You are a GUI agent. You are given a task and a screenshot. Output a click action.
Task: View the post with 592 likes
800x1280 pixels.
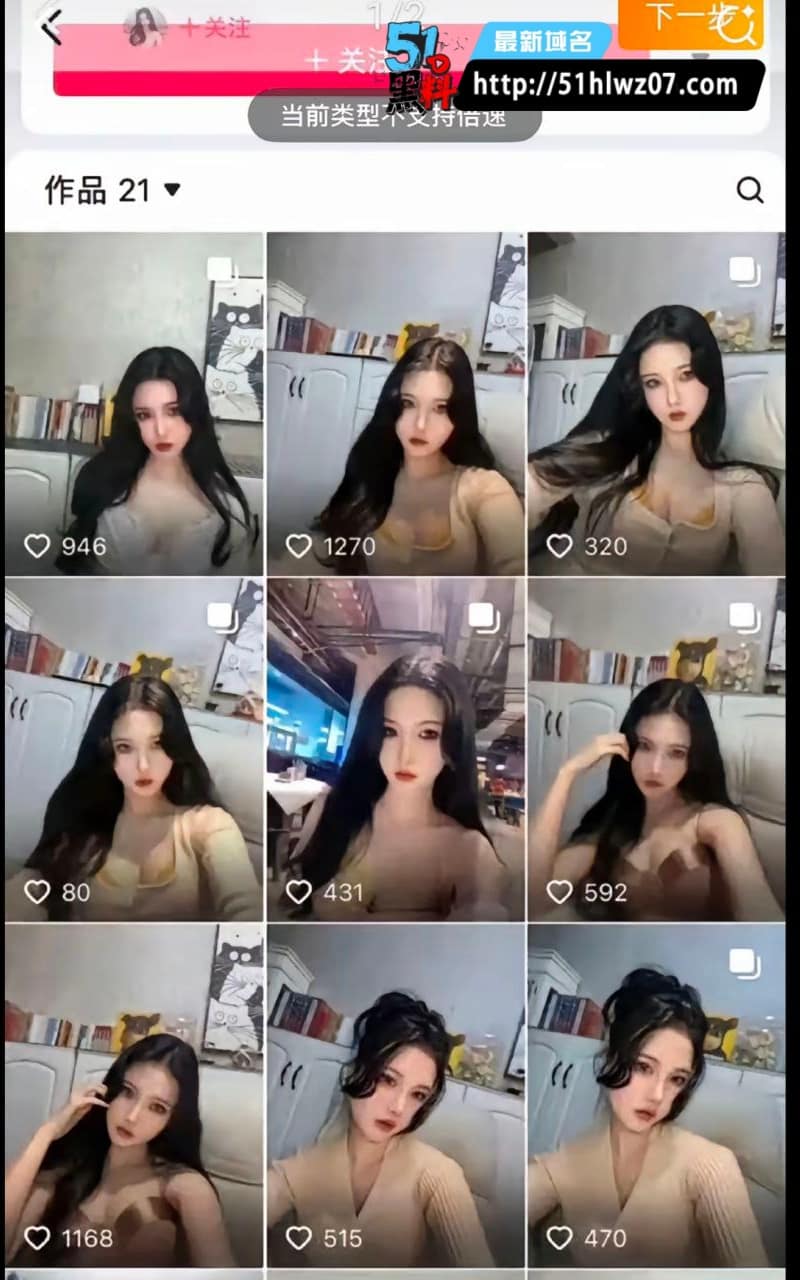coord(657,750)
